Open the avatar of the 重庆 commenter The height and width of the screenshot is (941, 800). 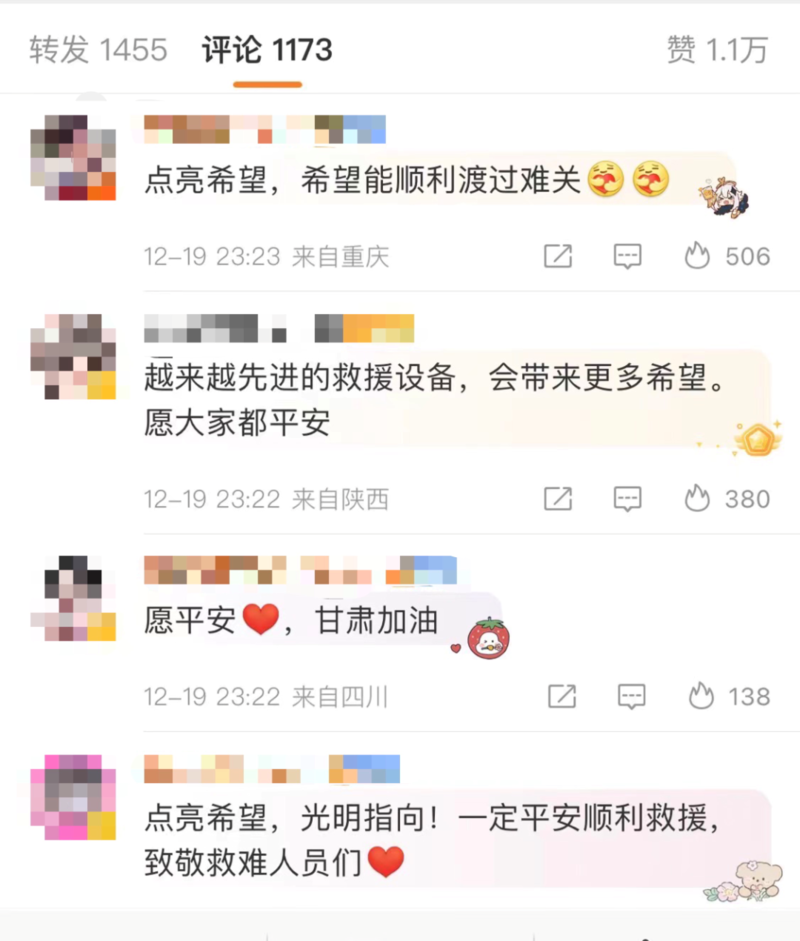73,157
